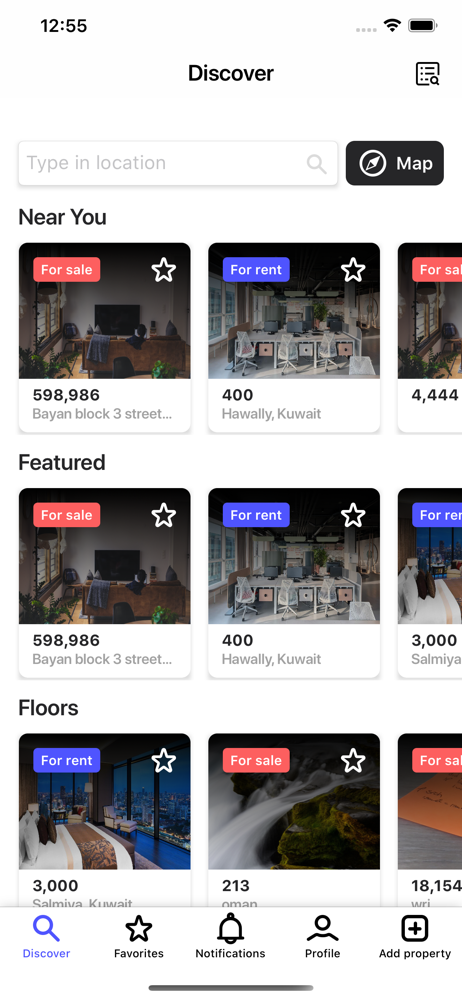
Task: Open the Profile tab
Action: (x=322, y=937)
